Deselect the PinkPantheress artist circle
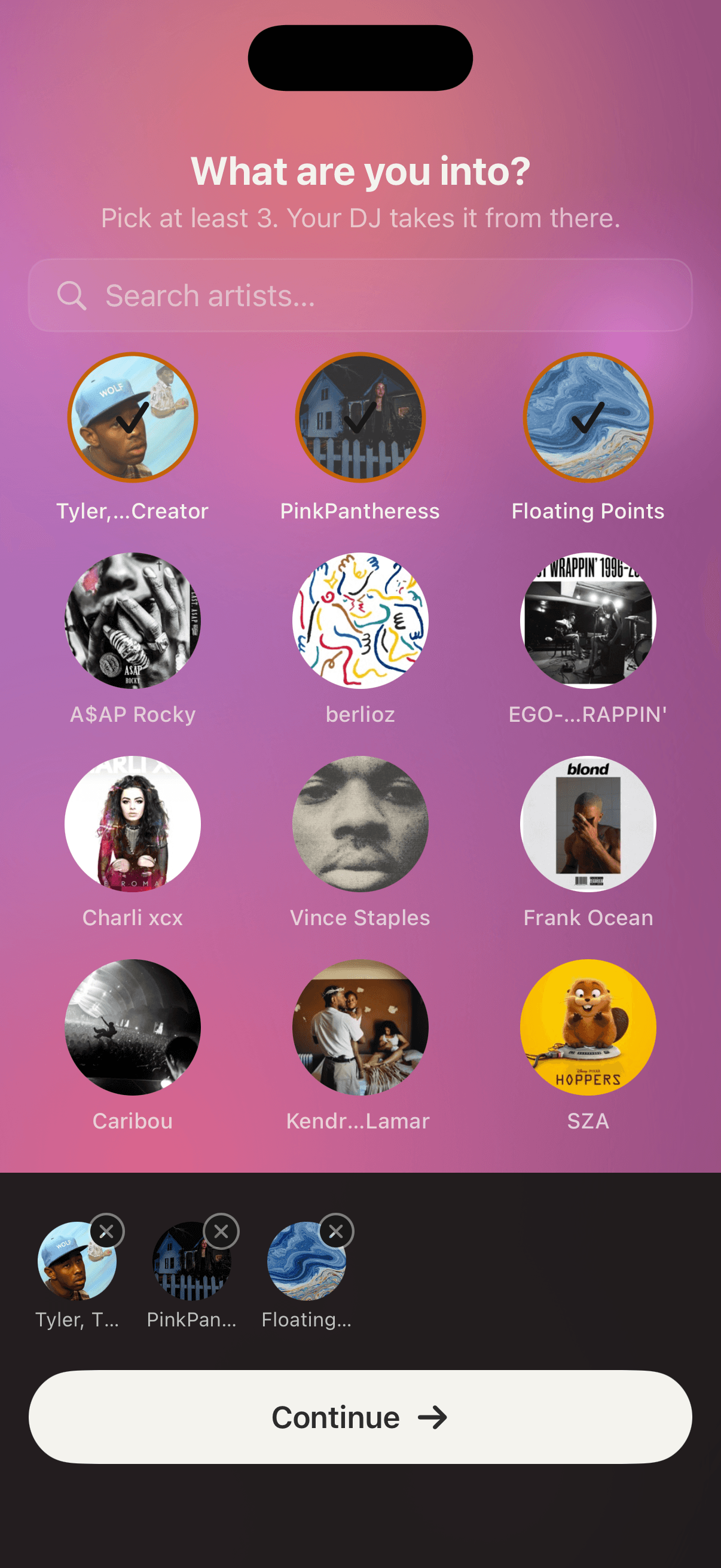The width and height of the screenshot is (721, 1568). click(x=360, y=420)
